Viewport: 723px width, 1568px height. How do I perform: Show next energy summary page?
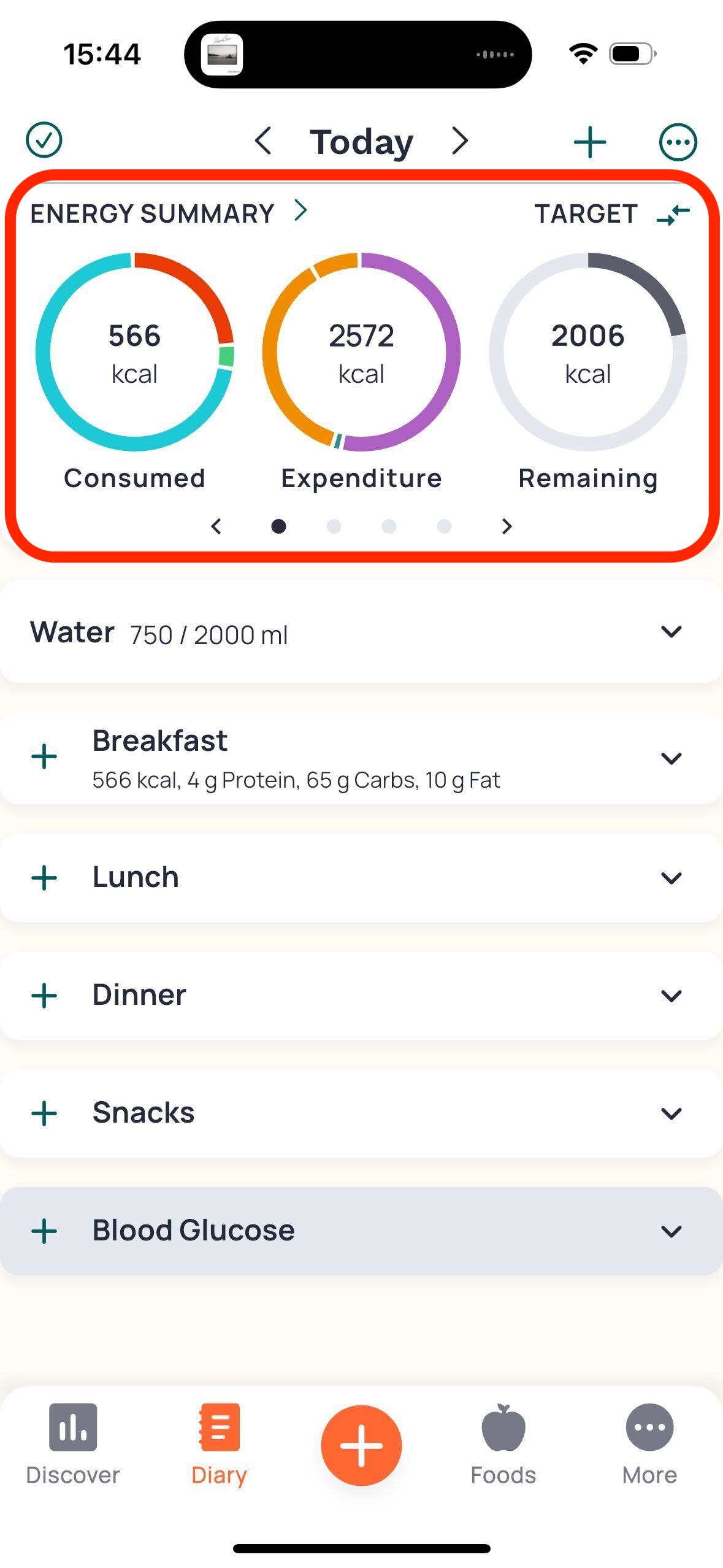click(x=507, y=526)
